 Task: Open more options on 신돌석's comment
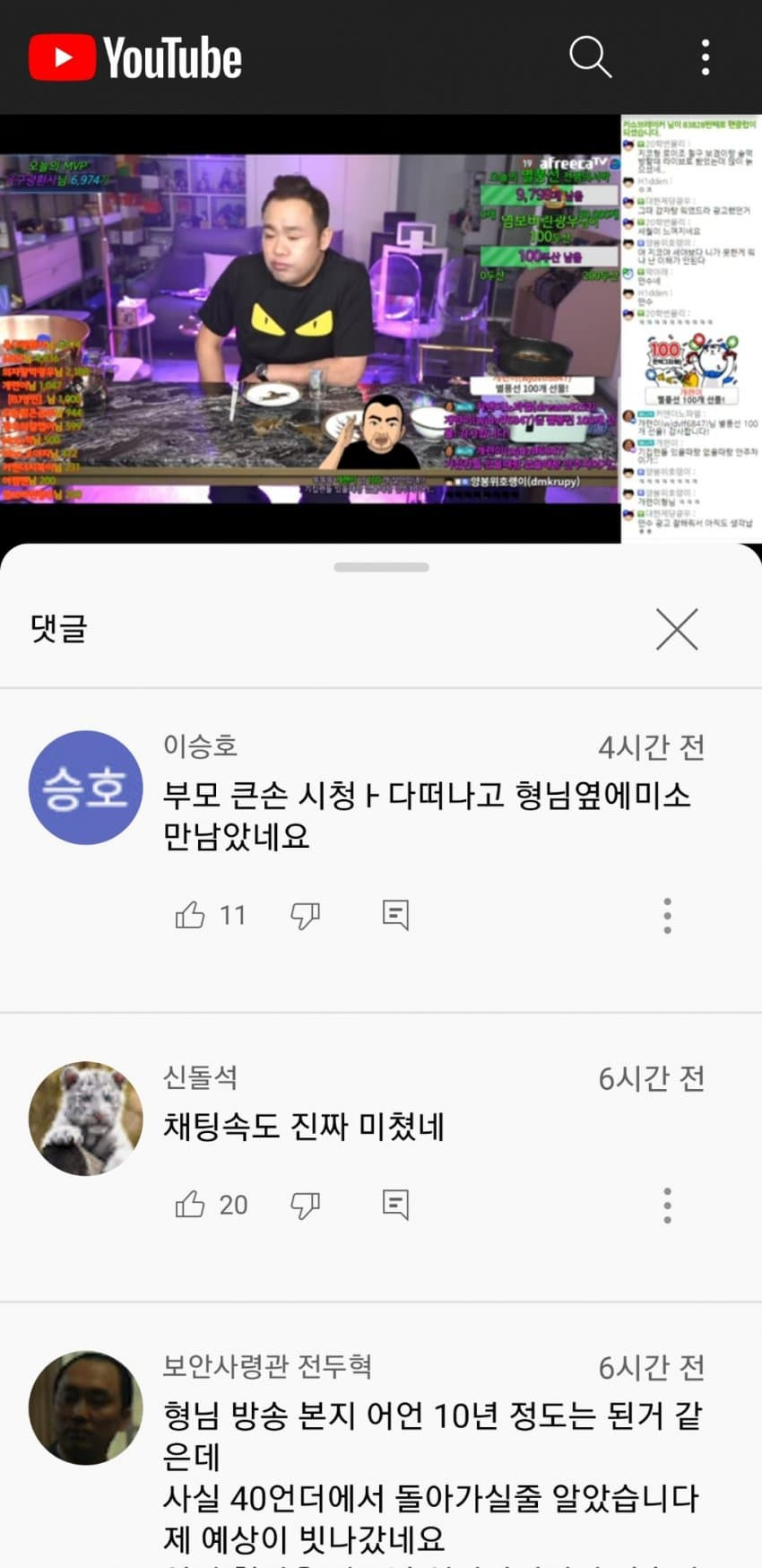coord(667,1205)
